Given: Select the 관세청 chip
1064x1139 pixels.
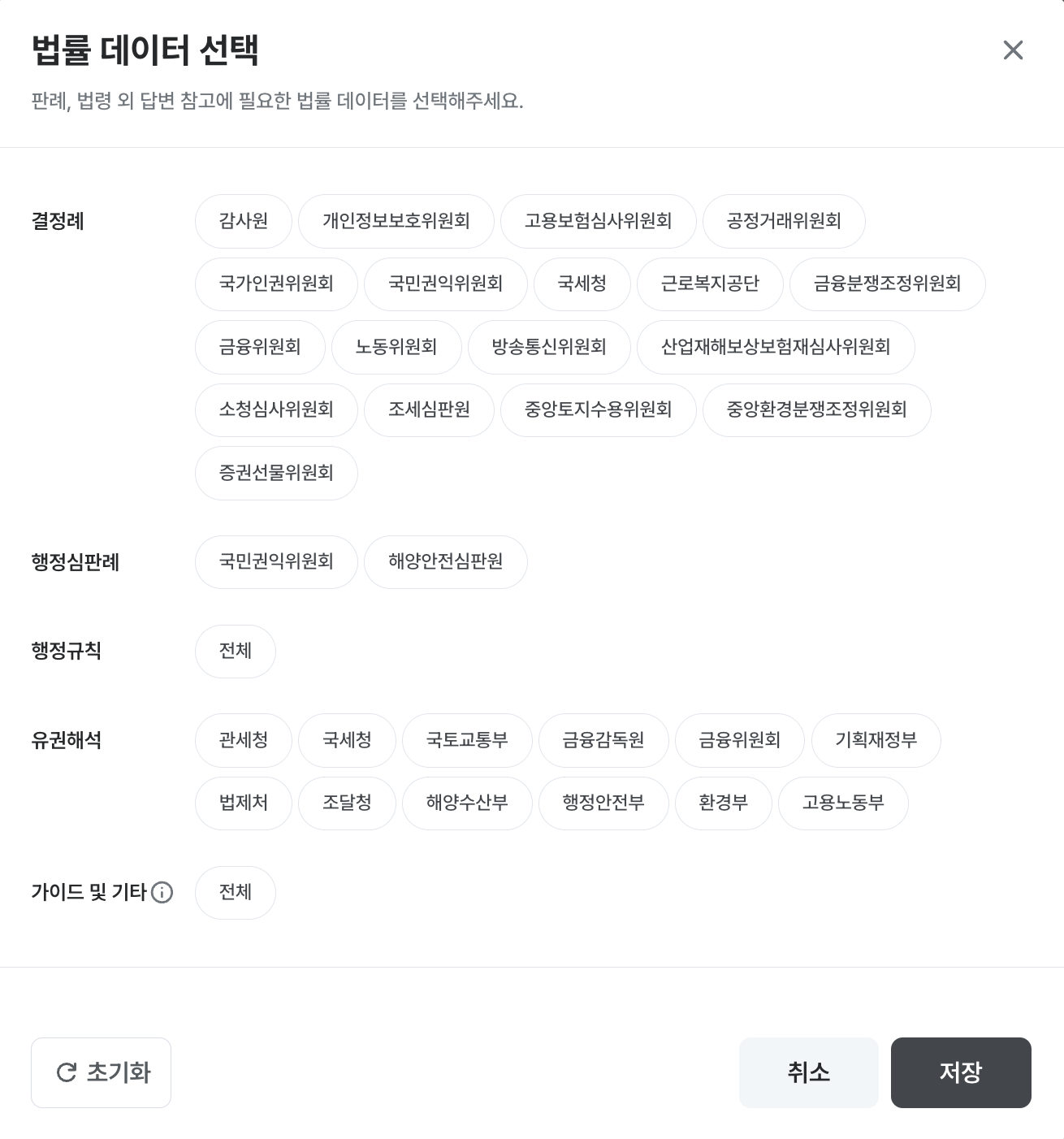Looking at the screenshot, I should click(243, 740).
